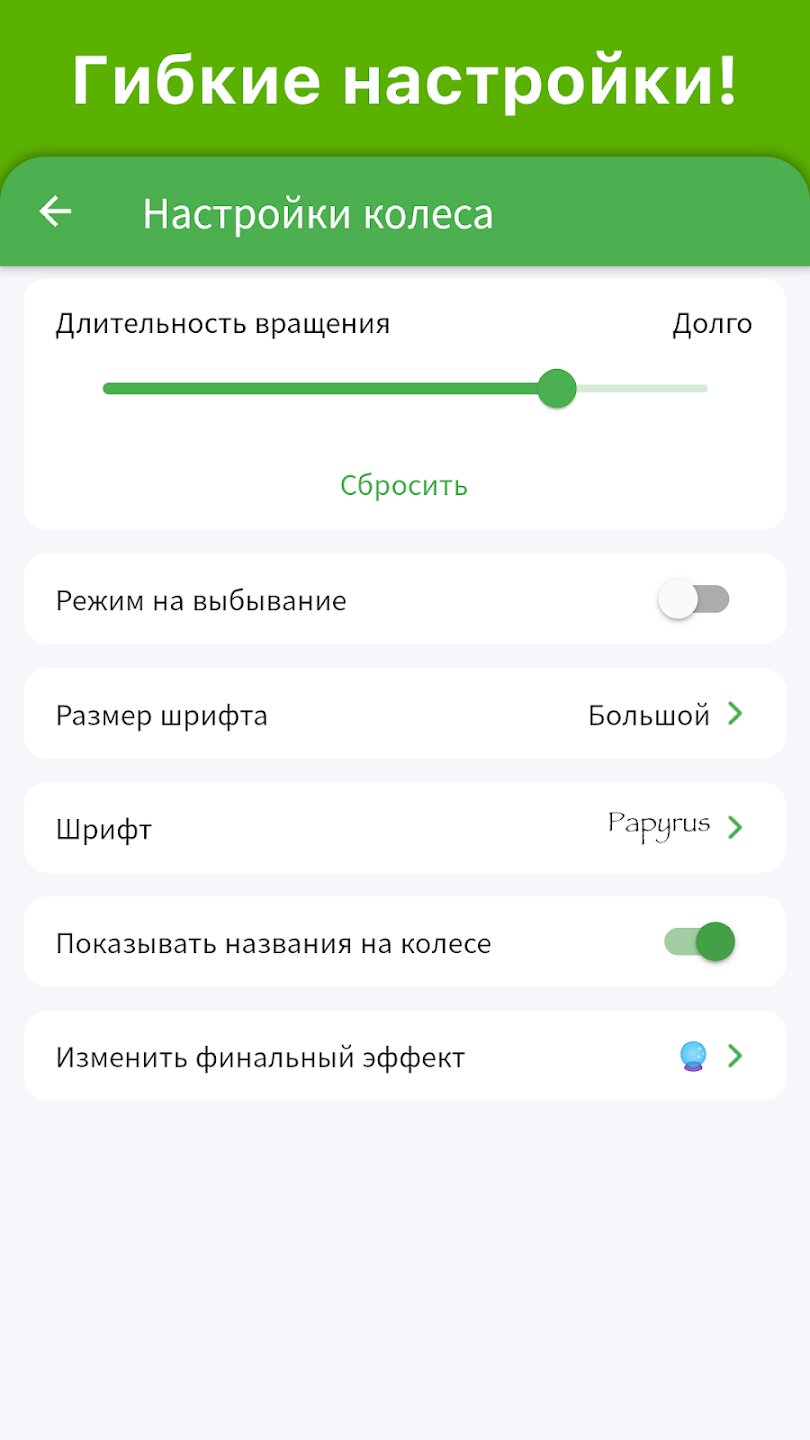
Task: Tap Сбросить to reset rotation duration
Action: pos(404,485)
